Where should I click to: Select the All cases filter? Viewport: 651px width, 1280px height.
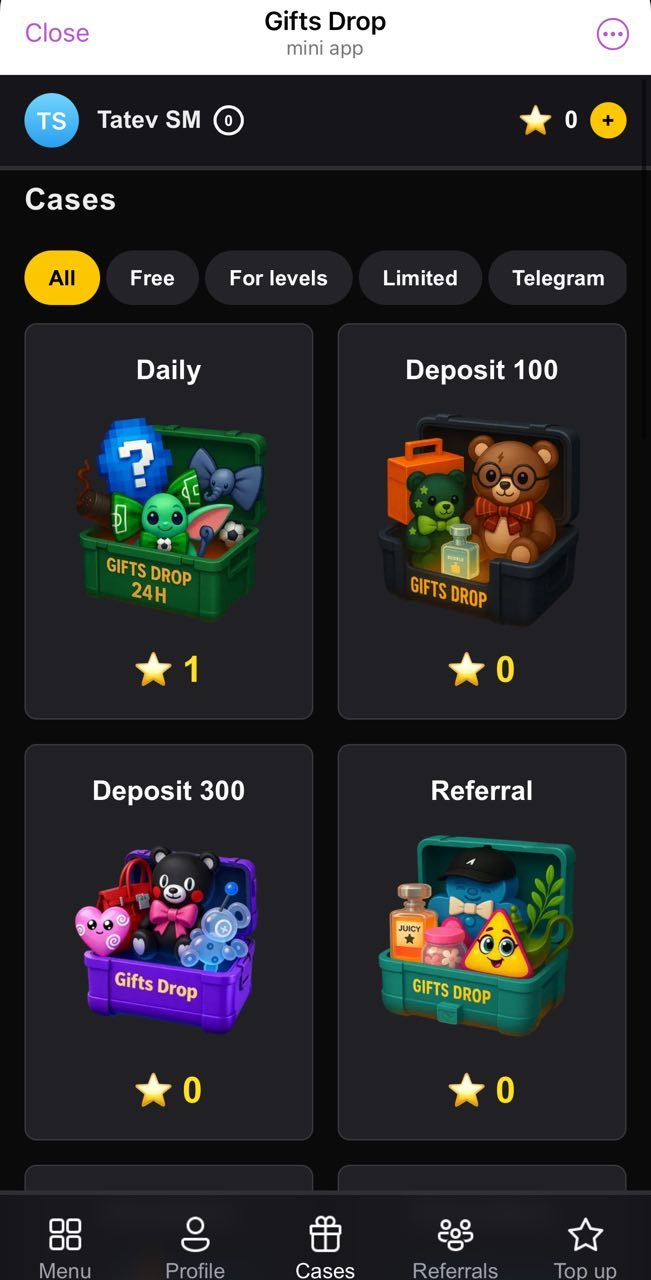[62, 278]
